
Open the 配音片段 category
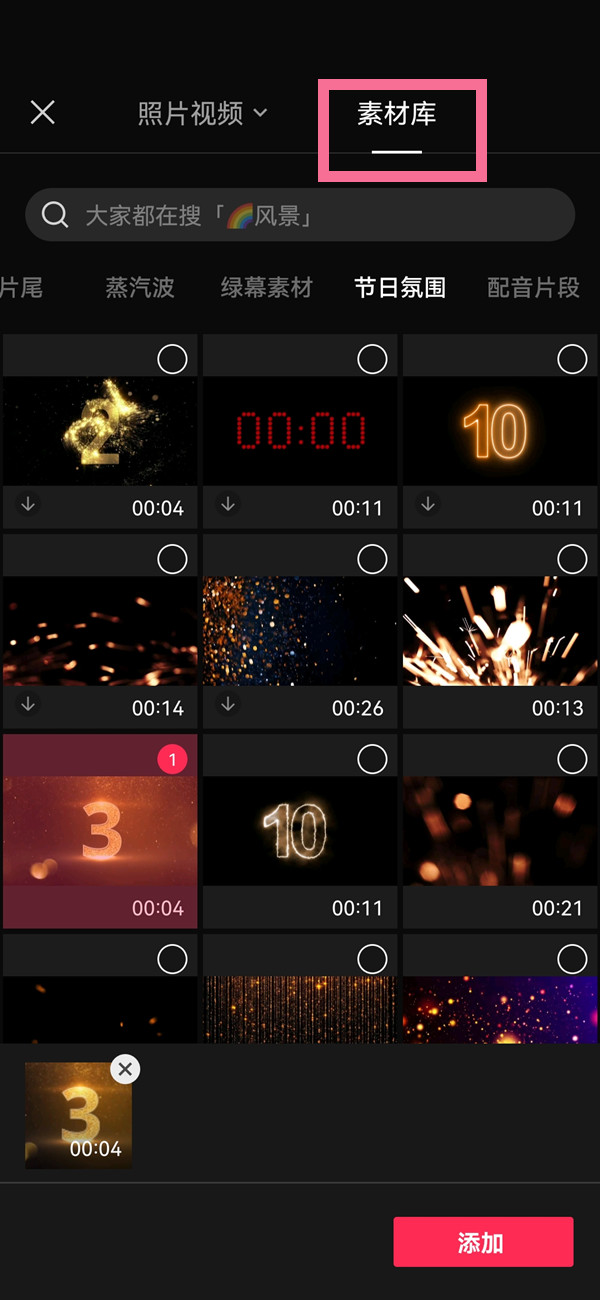[533, 288]
